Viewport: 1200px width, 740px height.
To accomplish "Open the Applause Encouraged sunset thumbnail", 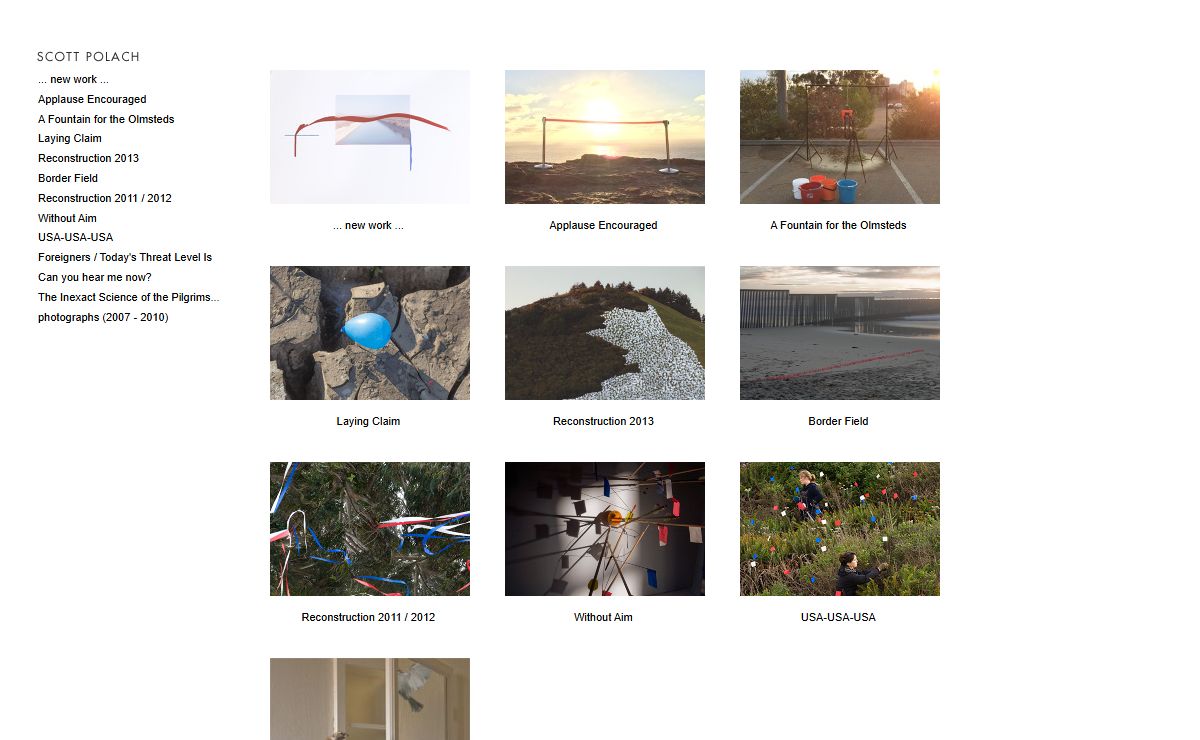I will click(605, 137).
